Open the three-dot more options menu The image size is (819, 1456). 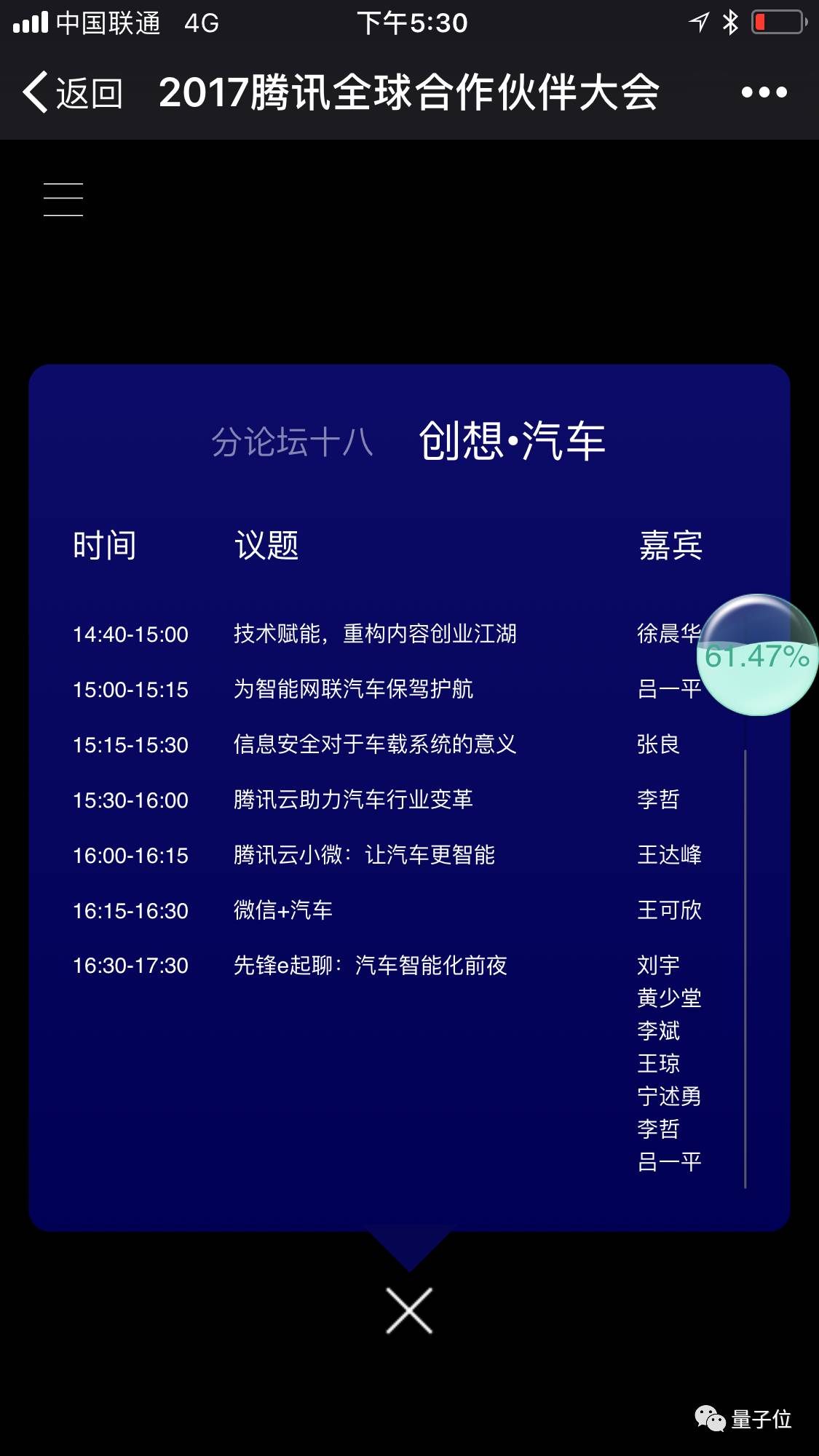point(764,92)
